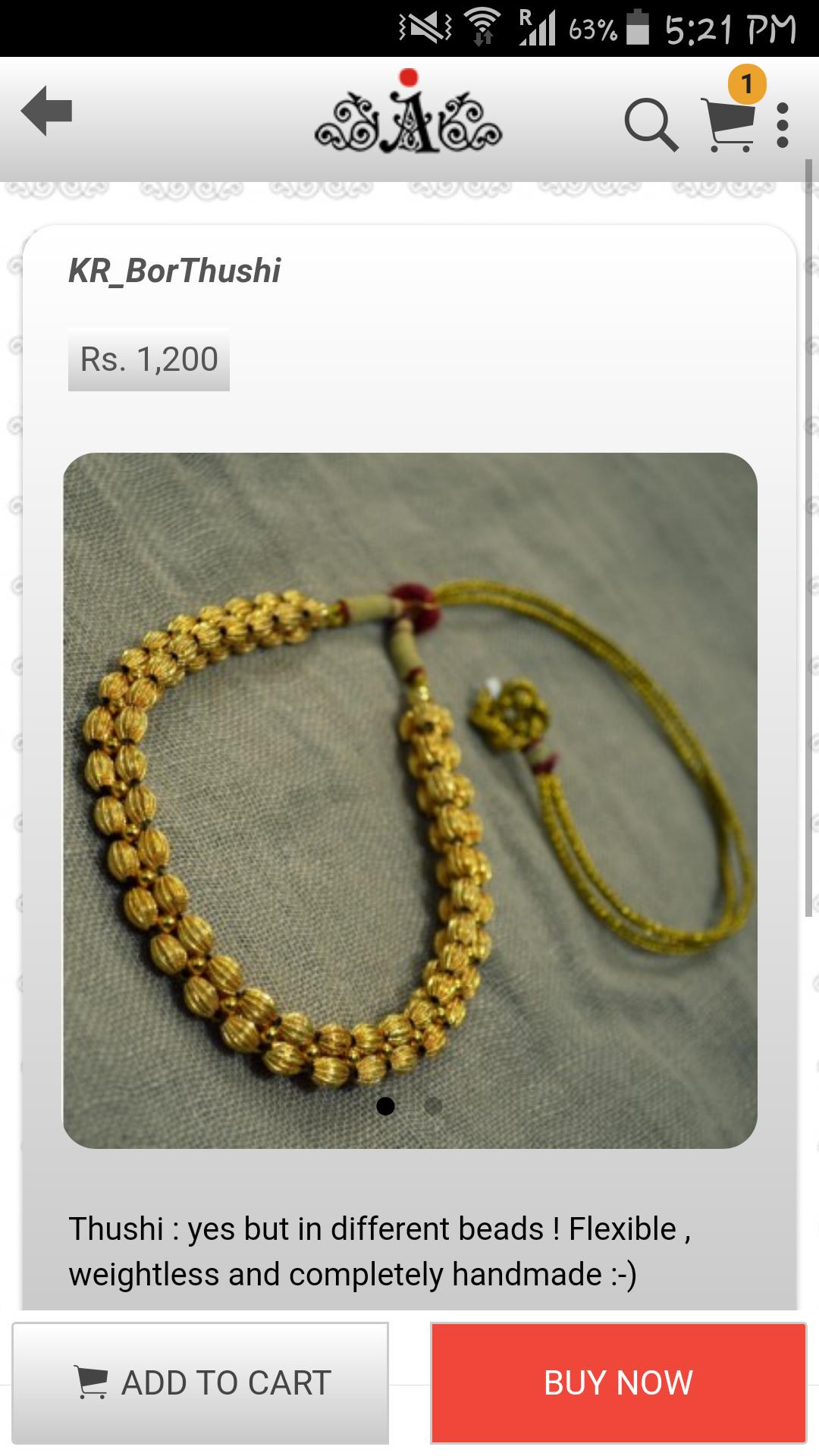Jump to the second product image dot
The width and height of the screenshot is (819, 1456).
pyautogui.click(x=433, y=1106)
